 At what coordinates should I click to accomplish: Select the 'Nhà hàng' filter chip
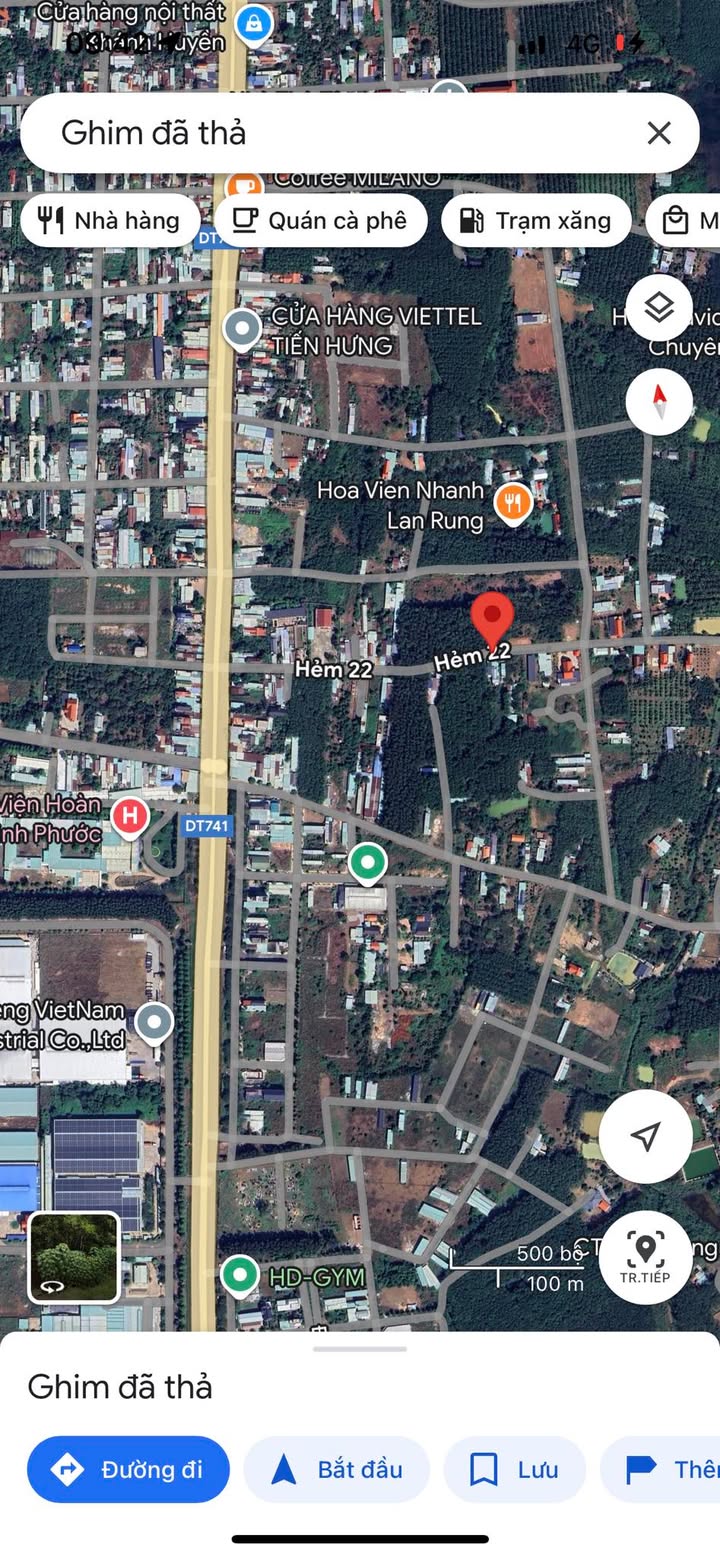(108, 221)
